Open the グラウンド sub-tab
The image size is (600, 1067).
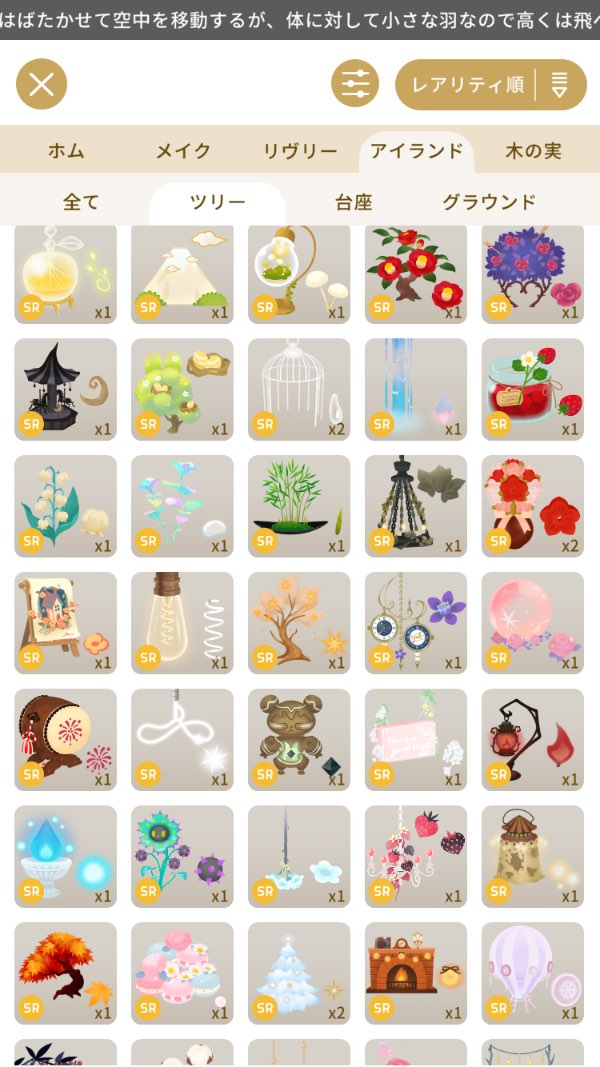[489, 202]
